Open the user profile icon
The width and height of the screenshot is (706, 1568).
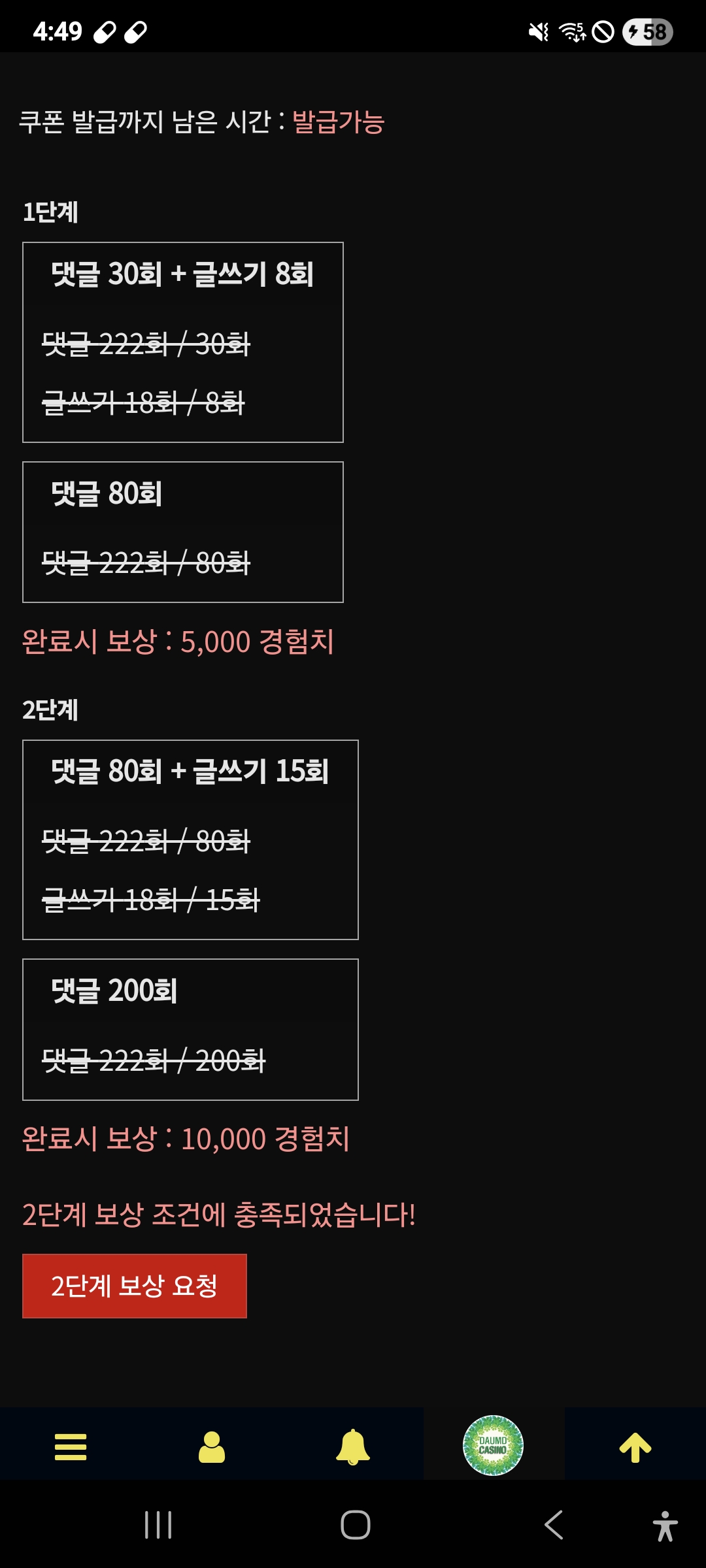coord(212,1446)
